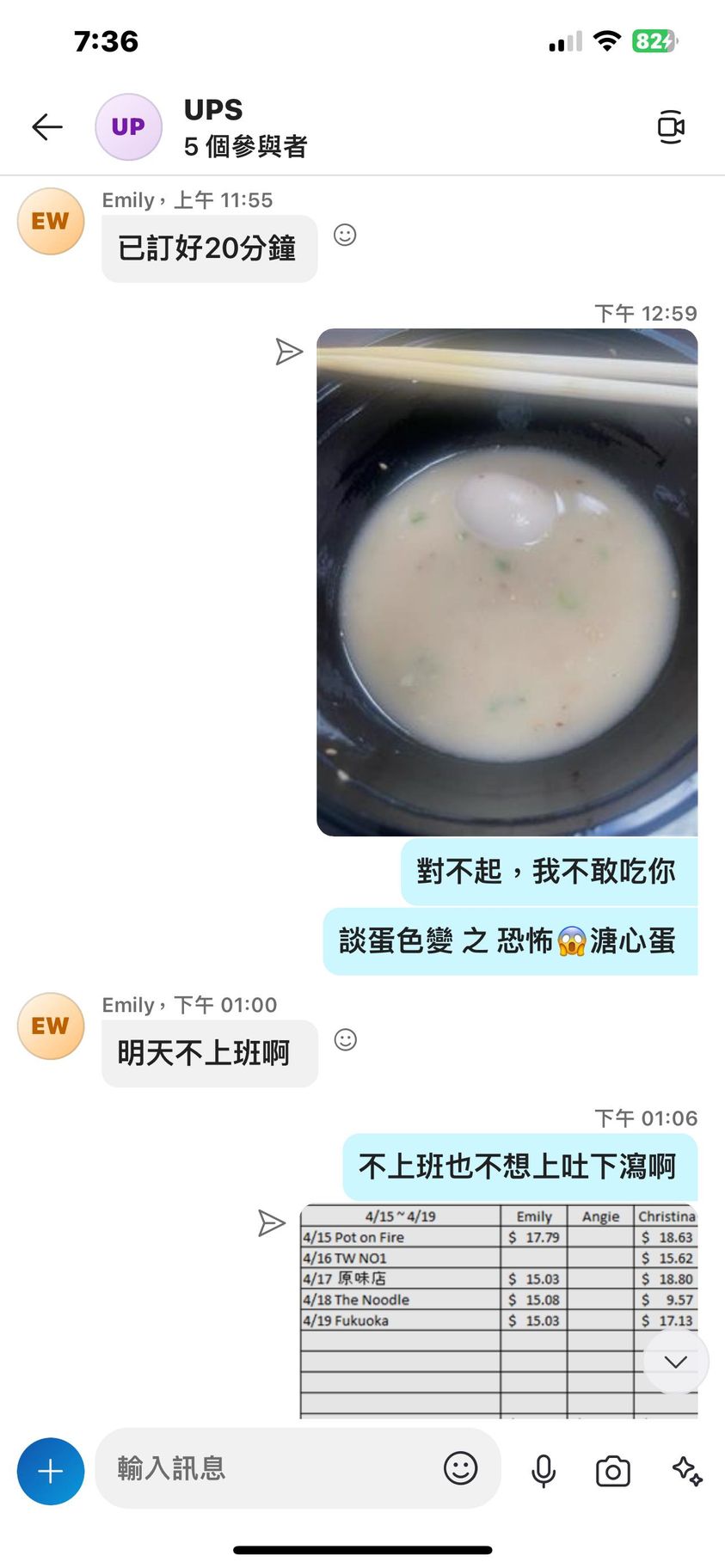Forward the lunch expense table image
Image resolution: width=725 pixels, height=1568 pixels.
point(271,1223)
